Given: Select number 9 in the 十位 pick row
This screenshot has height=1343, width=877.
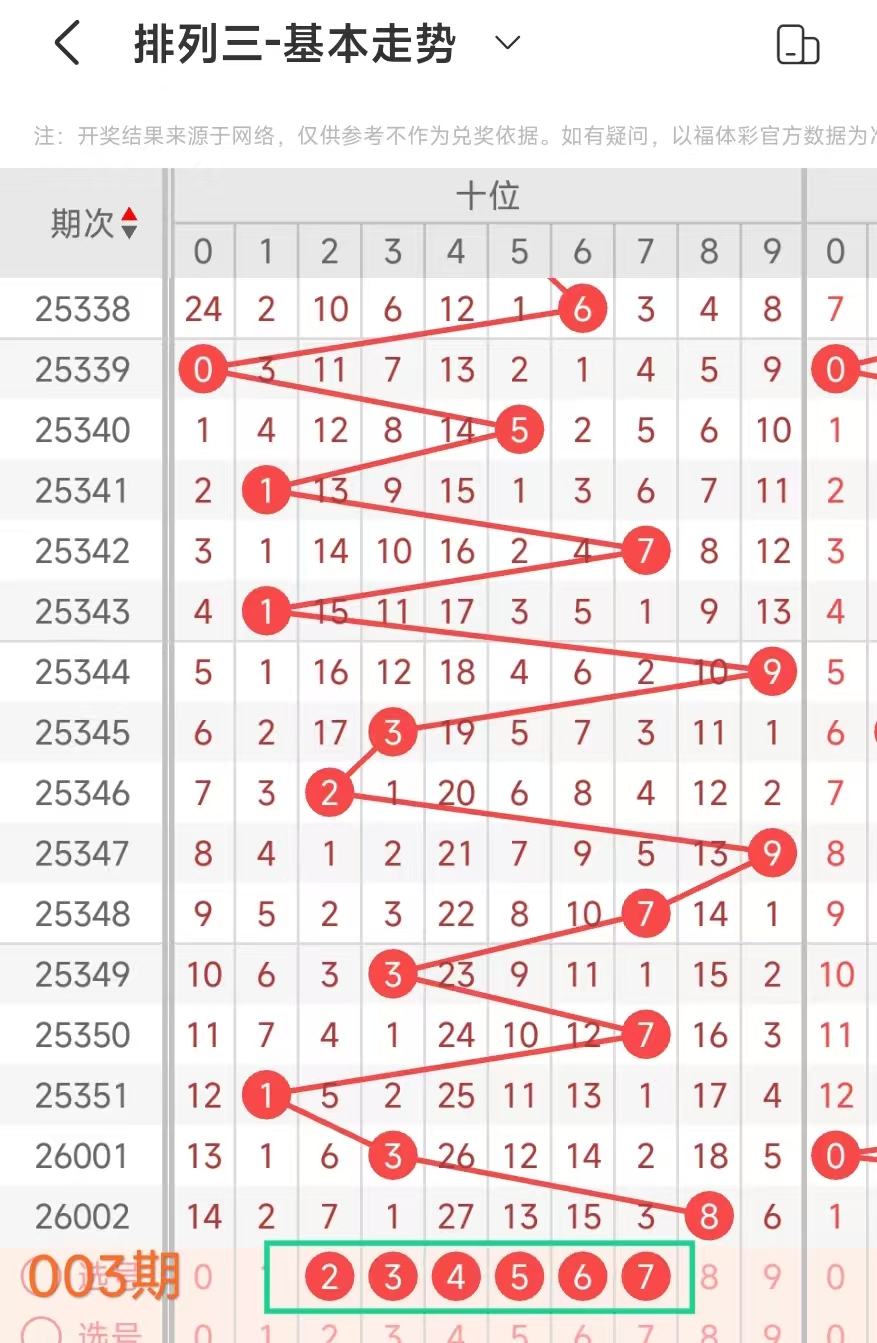Looking at the screenshot, I should pos(772,1277).
